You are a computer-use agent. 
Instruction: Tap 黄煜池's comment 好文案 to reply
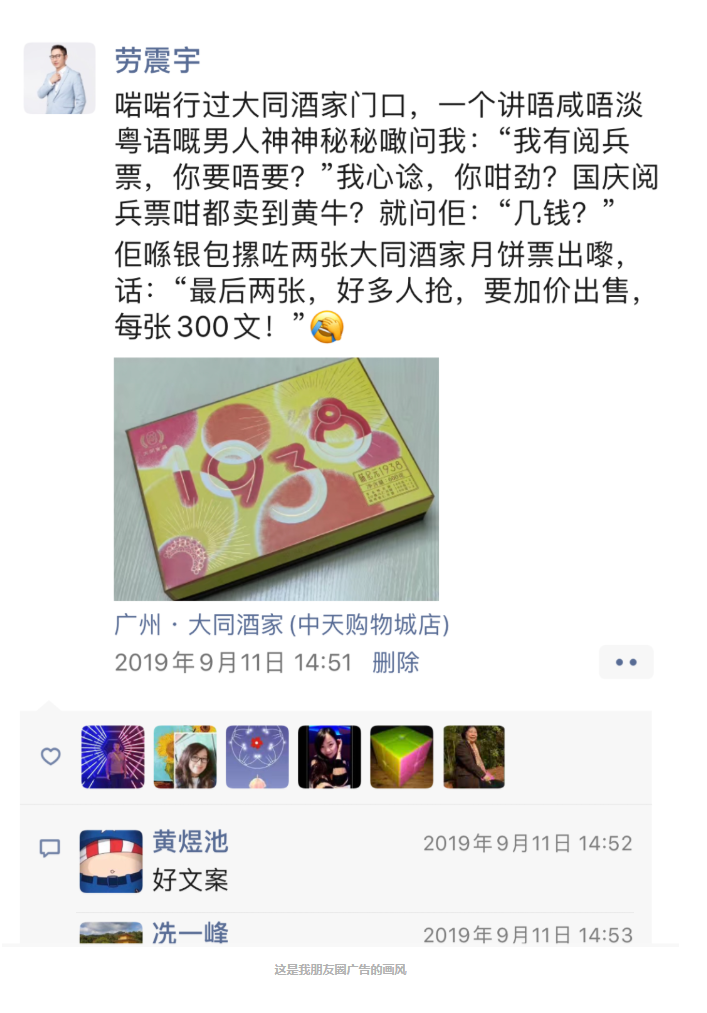click(190, 880)
